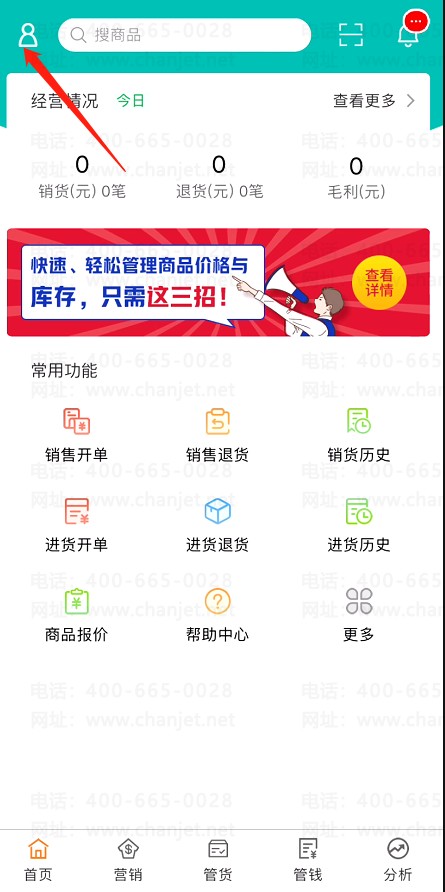Open 商品报价
Screen dimensions: 445x892
pyautogui.click(x=76, y=614)
